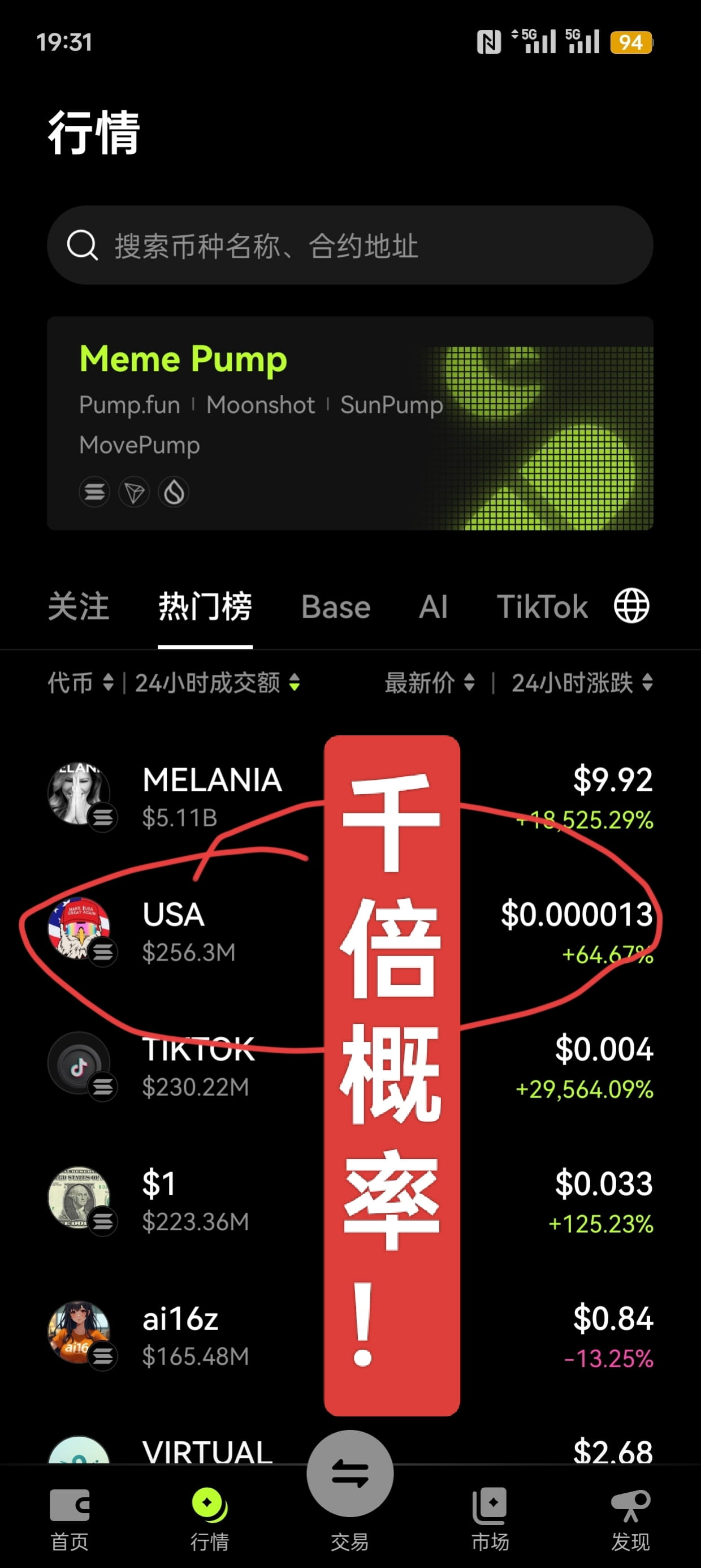Sort list by 代币 name

tap(80, 682)
